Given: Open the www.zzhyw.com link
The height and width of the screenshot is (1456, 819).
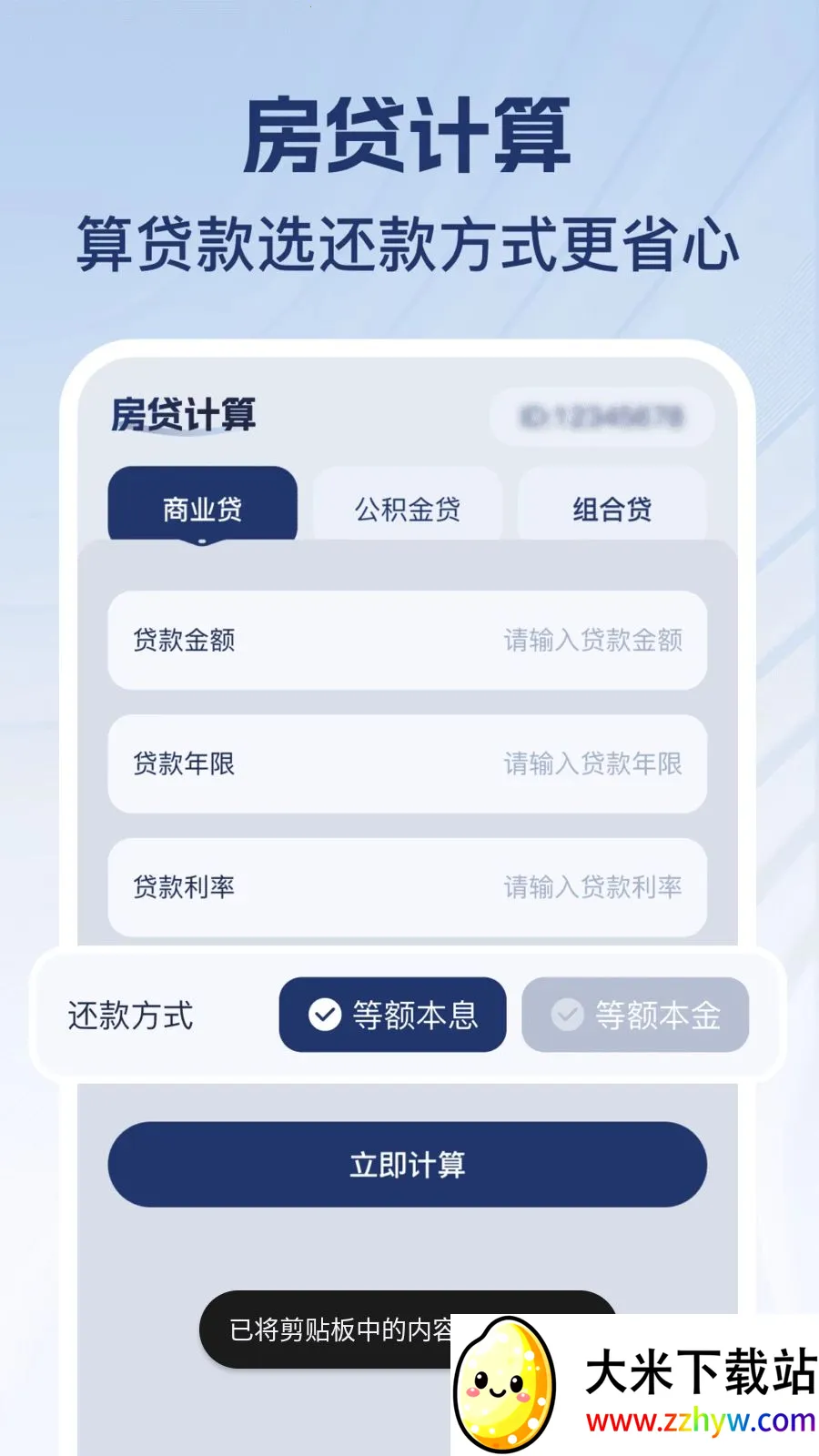Looking at the screenshot, I should (x=703, y=1418).
